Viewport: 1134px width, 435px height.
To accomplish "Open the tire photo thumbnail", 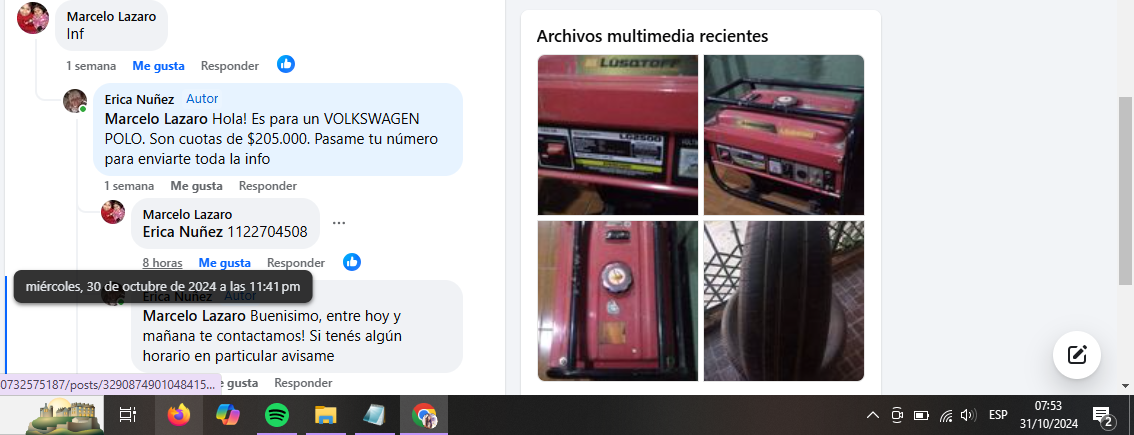I will click(x=783, y=301).
